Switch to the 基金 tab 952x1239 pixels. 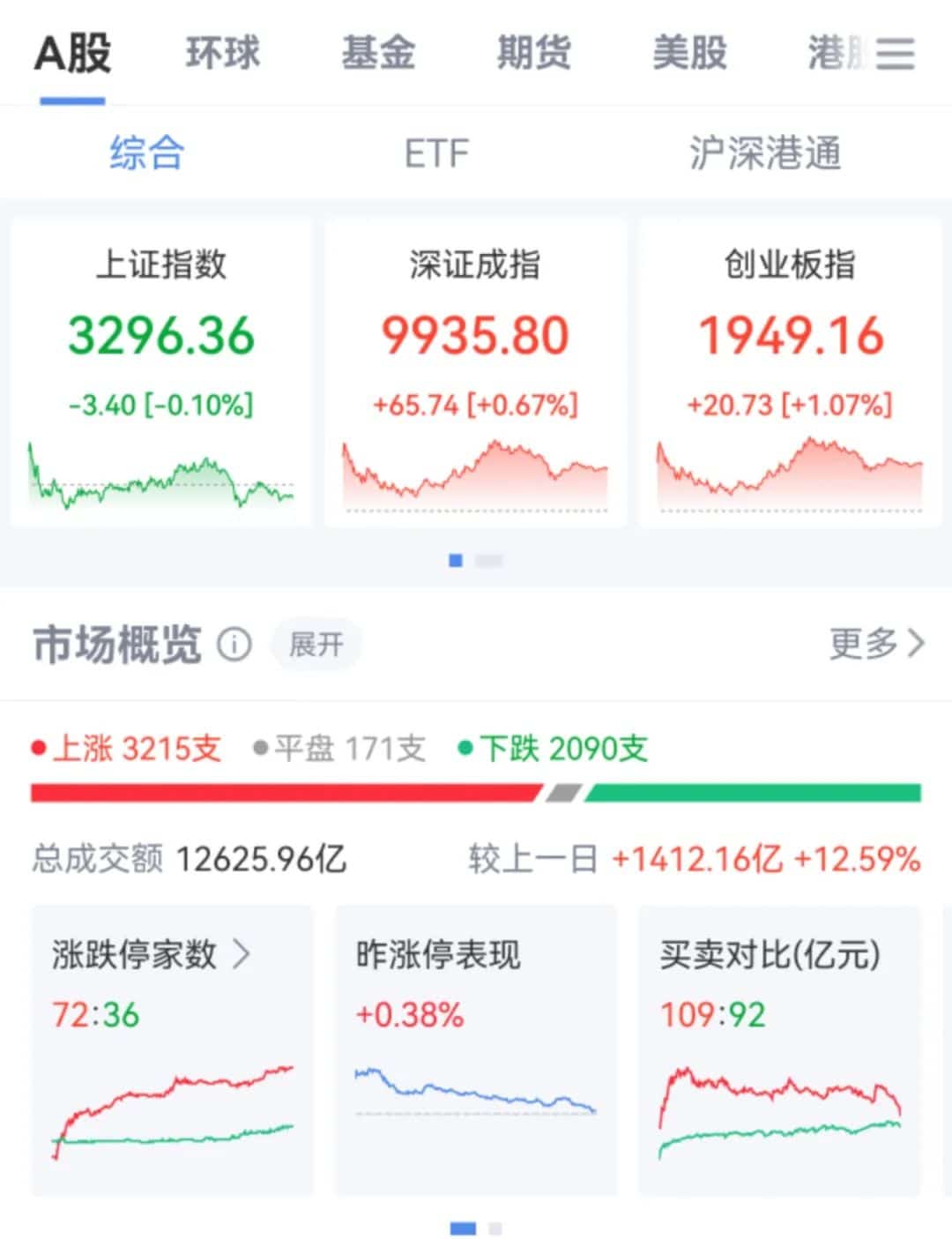pos(381,53)
